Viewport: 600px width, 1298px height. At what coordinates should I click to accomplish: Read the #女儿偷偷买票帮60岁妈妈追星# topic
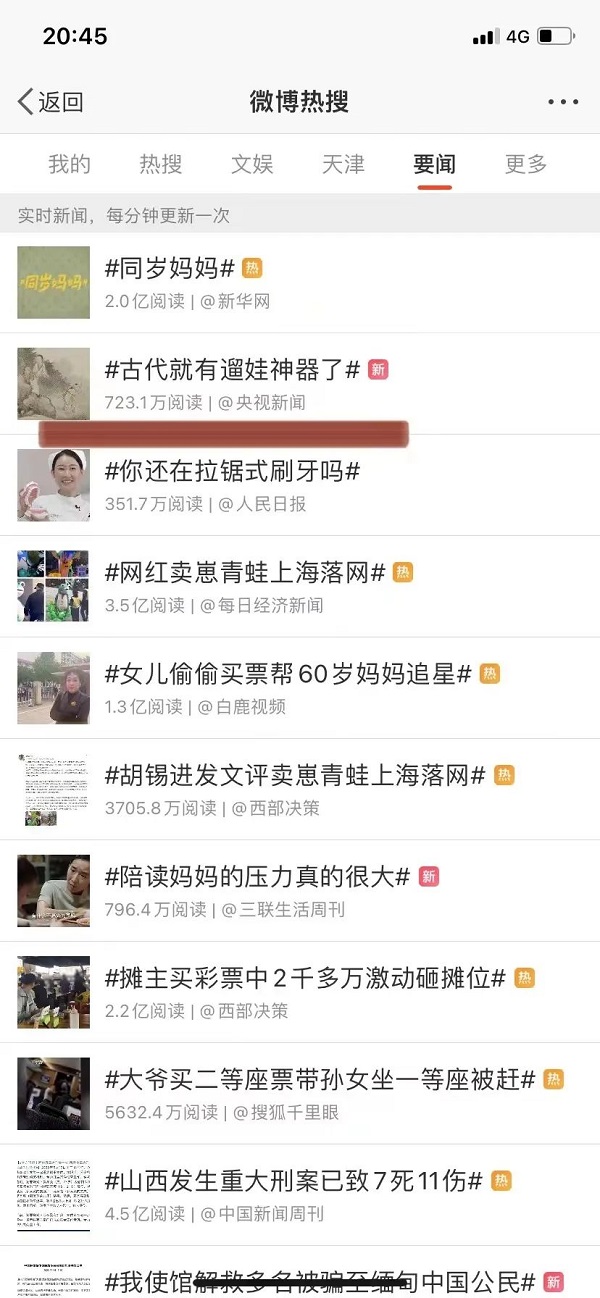[288, 674]
